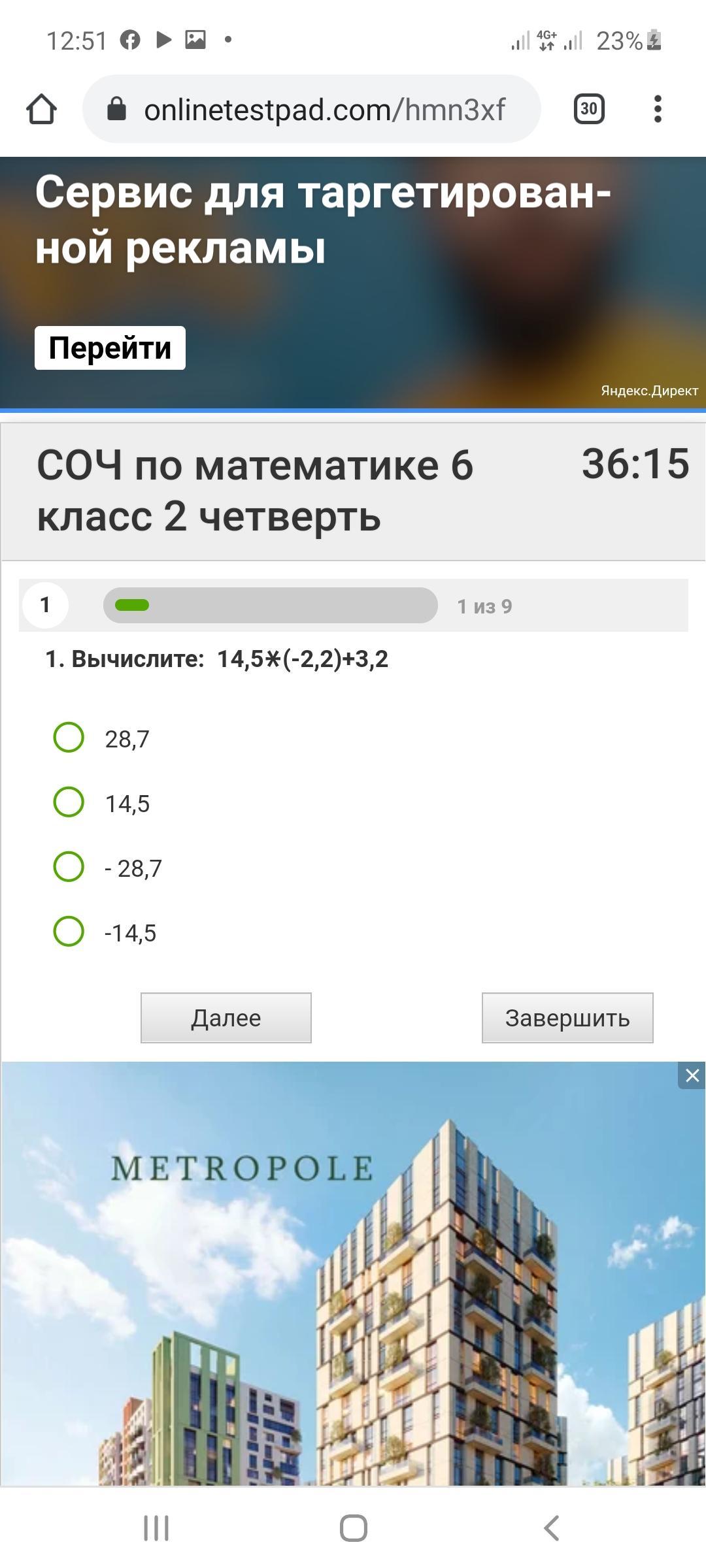
Task: Pick the - 28,7 answer option
Action: [69, 867]
